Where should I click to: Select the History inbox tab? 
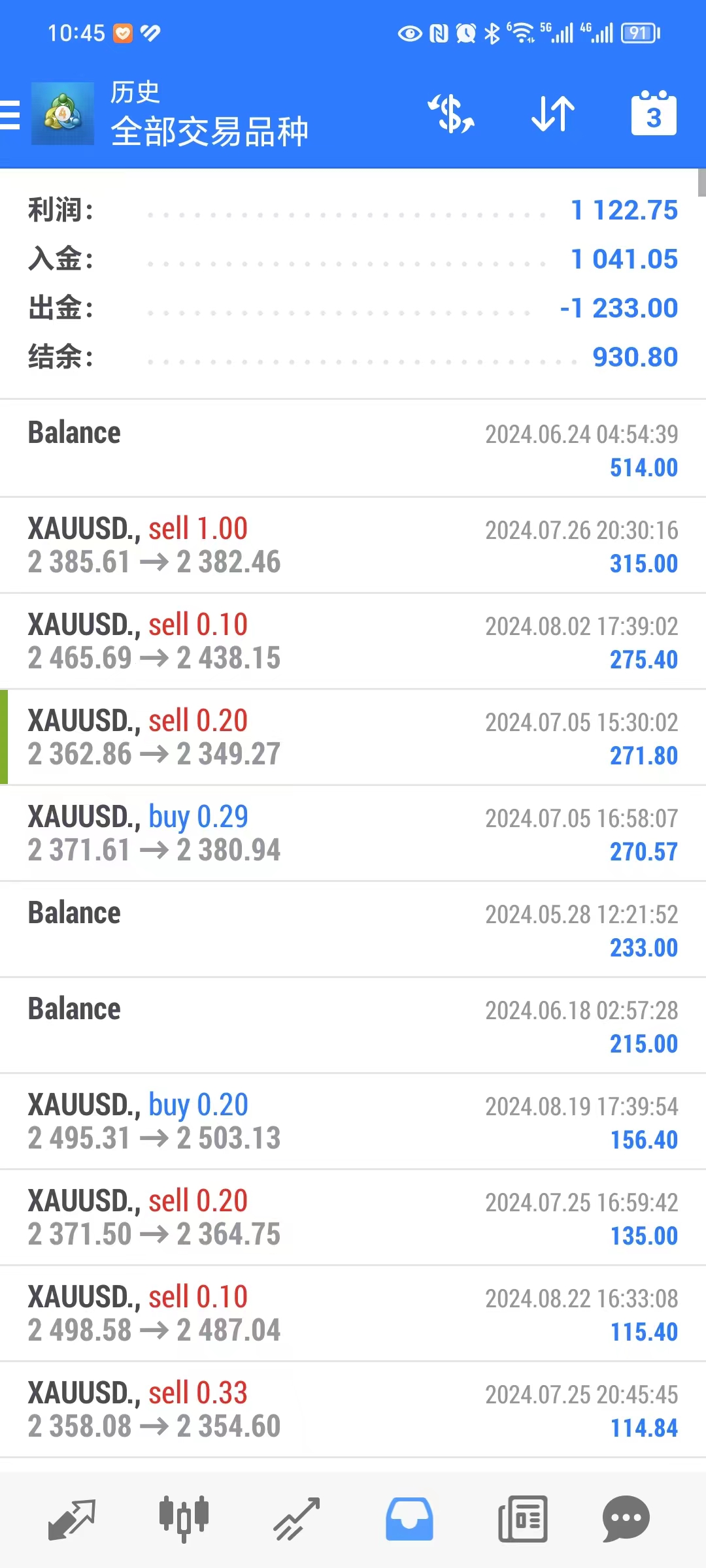point(409,1519)
